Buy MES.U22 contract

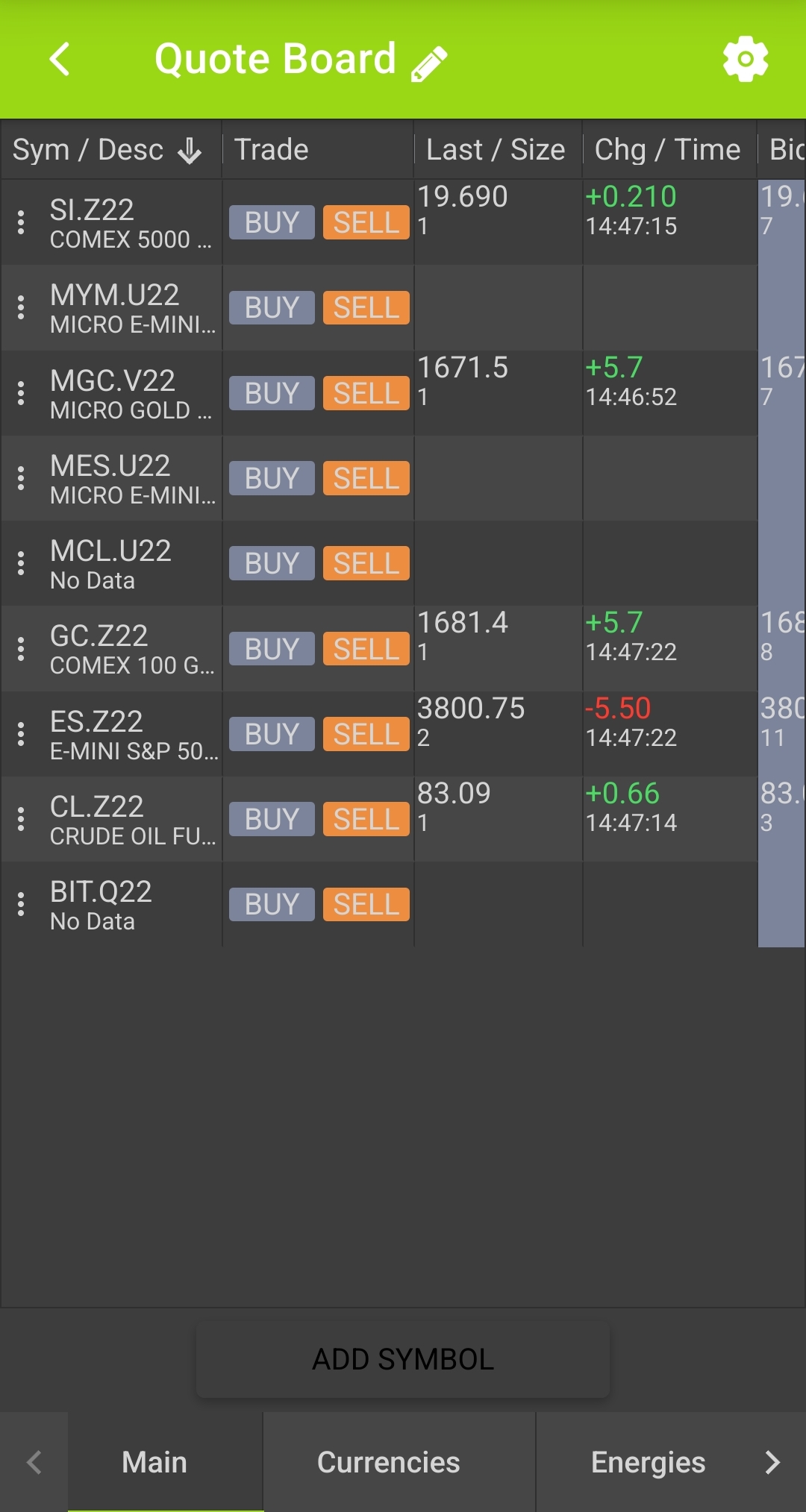click(x=272, y=478)
